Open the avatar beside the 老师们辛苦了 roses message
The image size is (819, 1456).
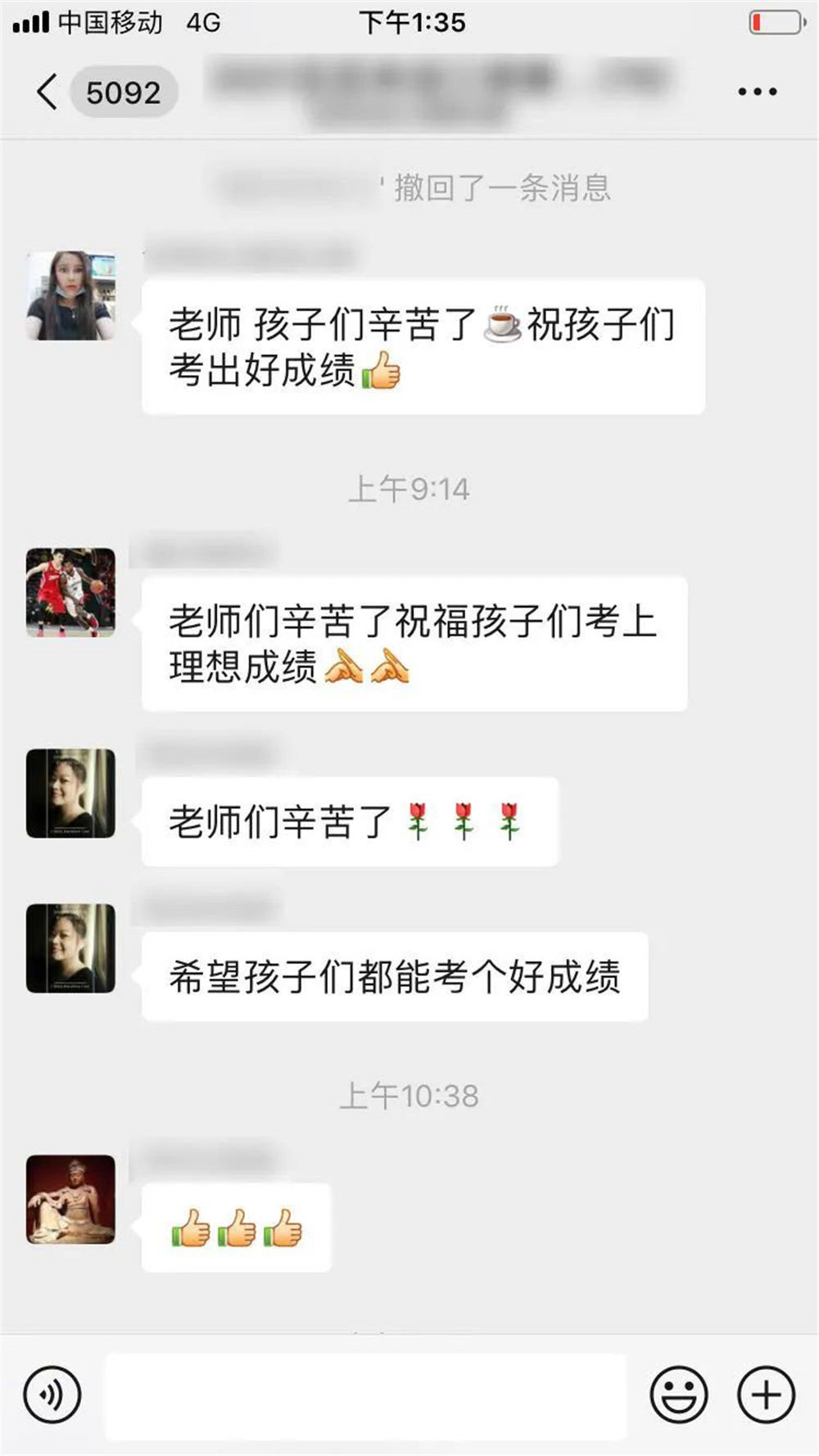click(71, 794)
